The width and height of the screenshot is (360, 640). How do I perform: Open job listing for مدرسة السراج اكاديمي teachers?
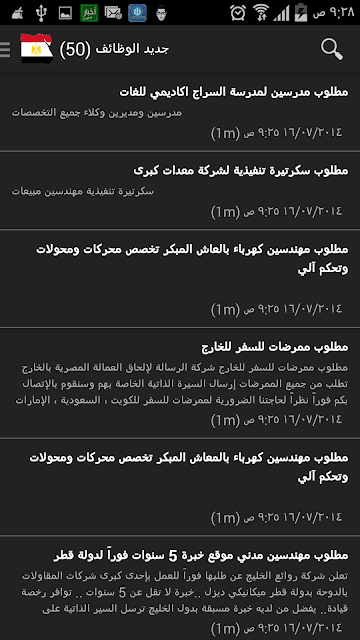coord(180,111)
